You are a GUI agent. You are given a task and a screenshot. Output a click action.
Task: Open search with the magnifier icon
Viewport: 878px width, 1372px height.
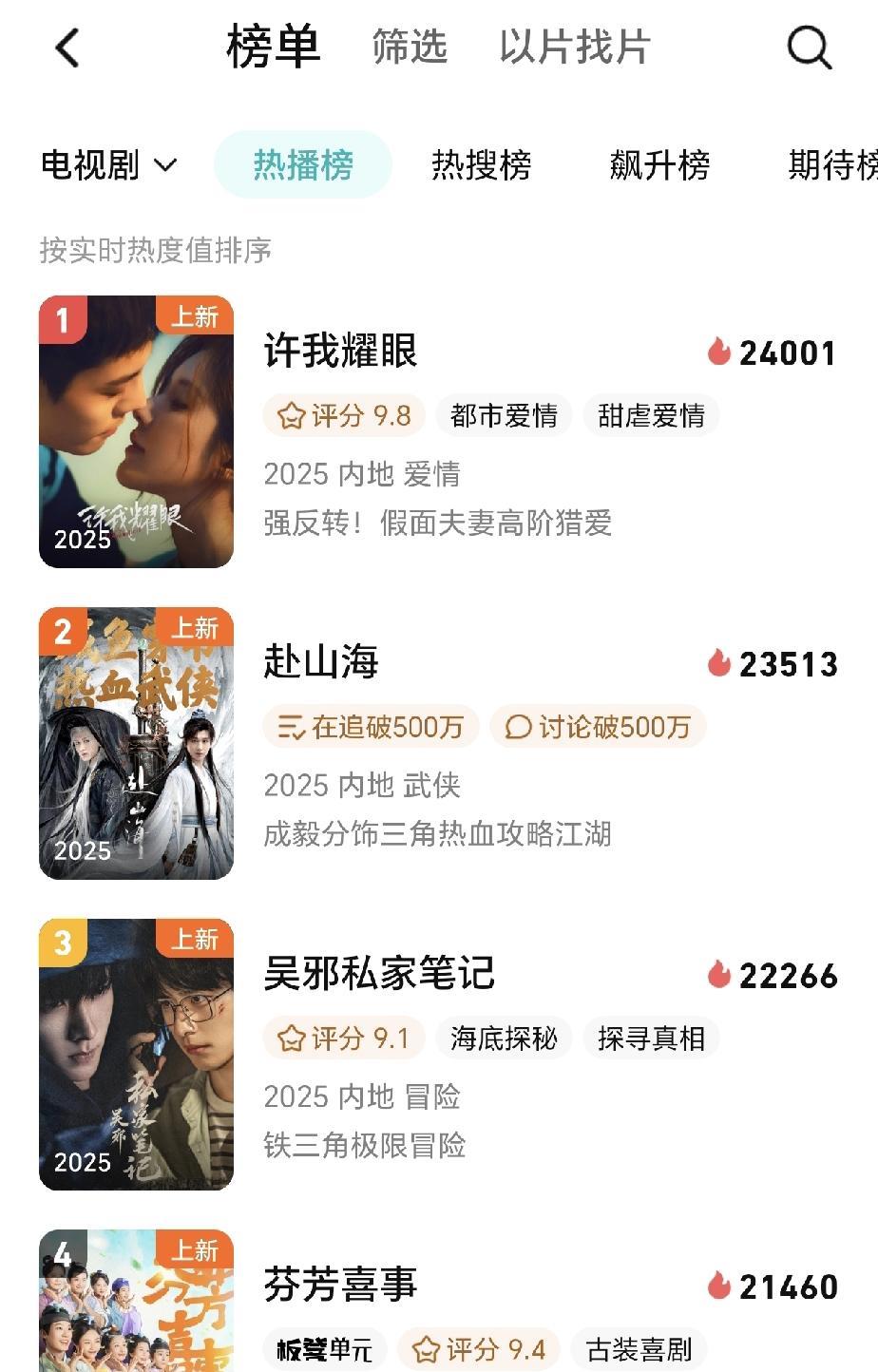pyautogui.click(x=810, y=47)
